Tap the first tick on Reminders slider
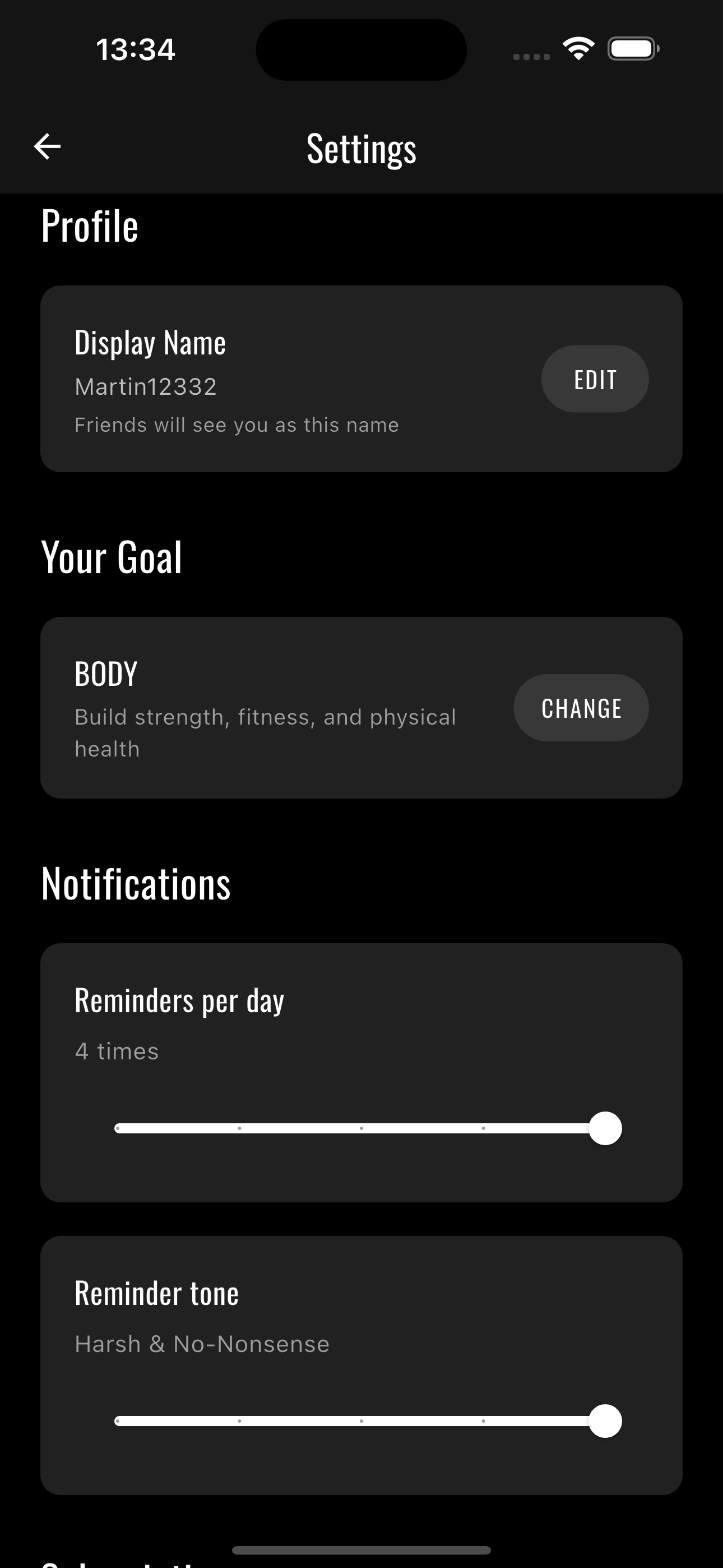723x1568 pixels. tap(118, 1128)
